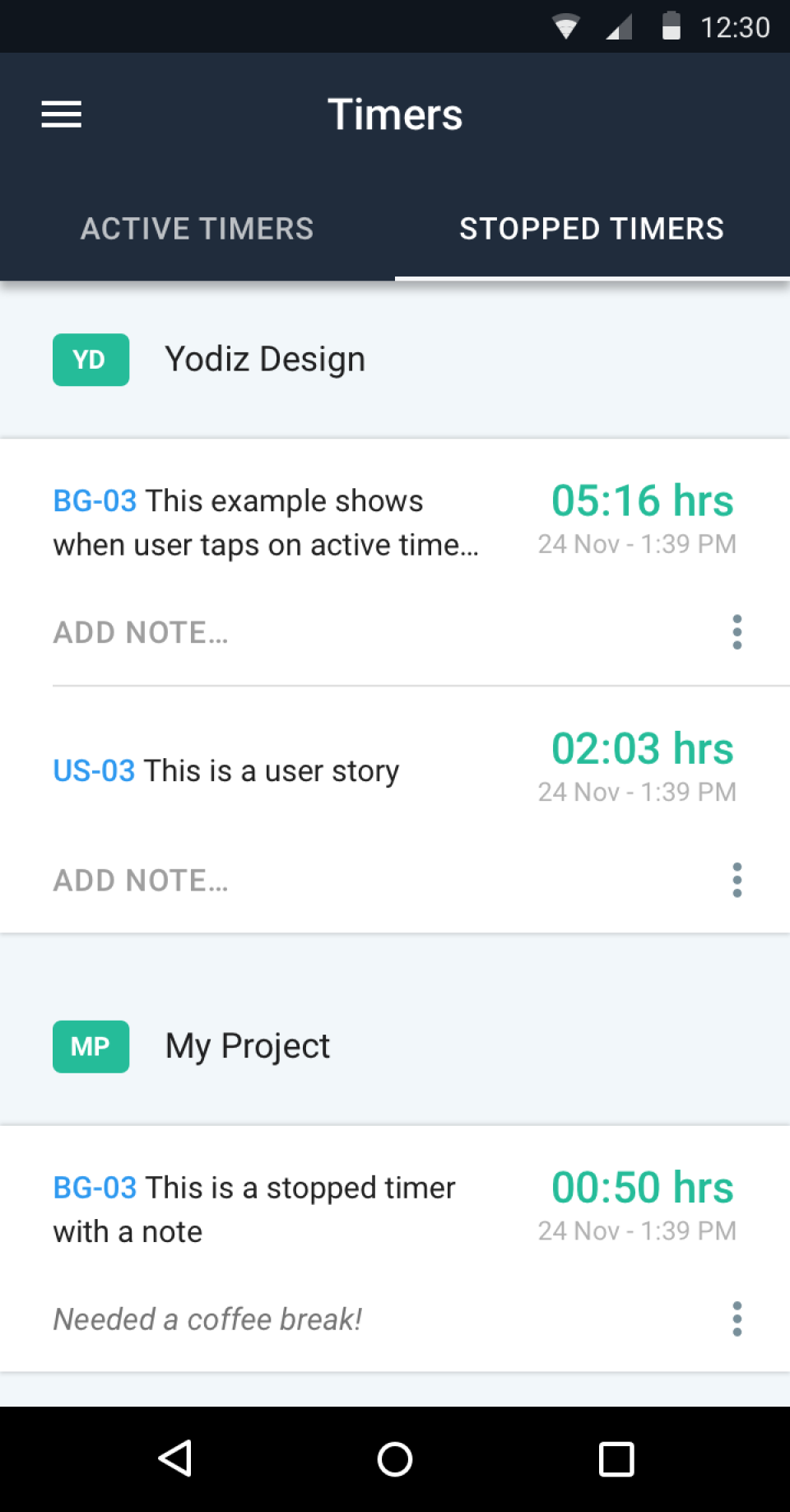
Task: Tap the MP project avatar icon
Action: 91,1046
